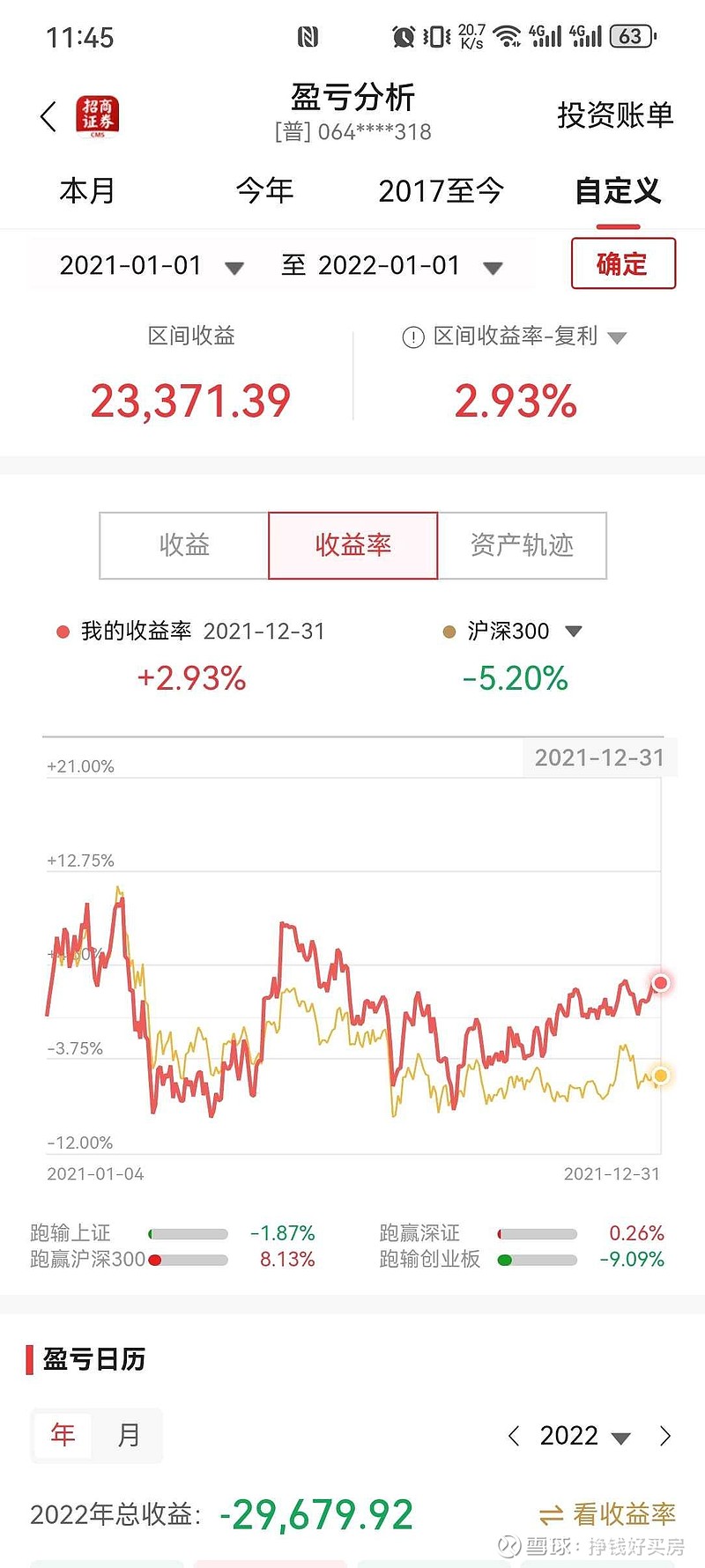The height and width of the screenshot is (1568, 705).
Task: Tap the 确定 confirm button
Action: tap(623, 264)
